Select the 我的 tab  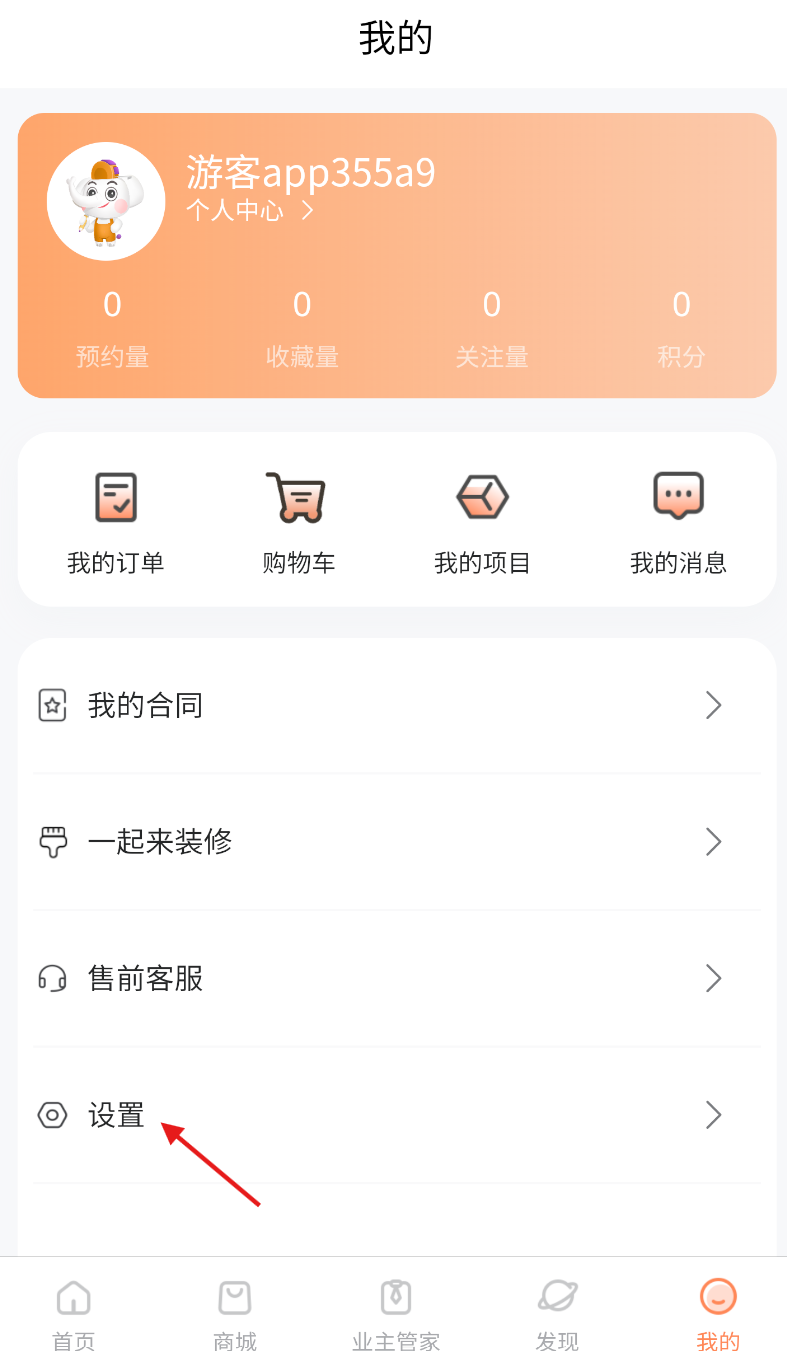click(718, 1314)
